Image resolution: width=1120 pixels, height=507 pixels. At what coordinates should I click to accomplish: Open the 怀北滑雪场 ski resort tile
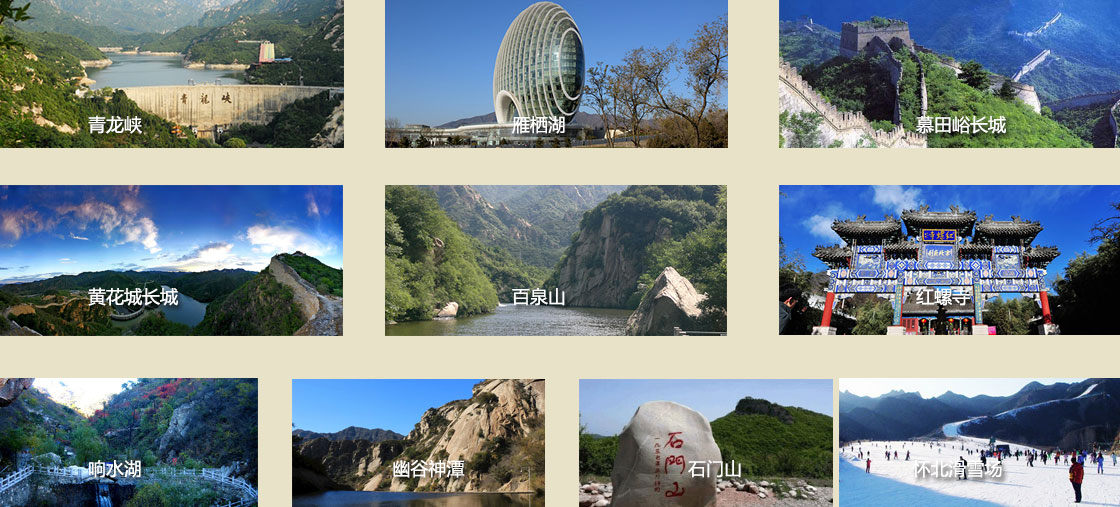pos(979,442)
